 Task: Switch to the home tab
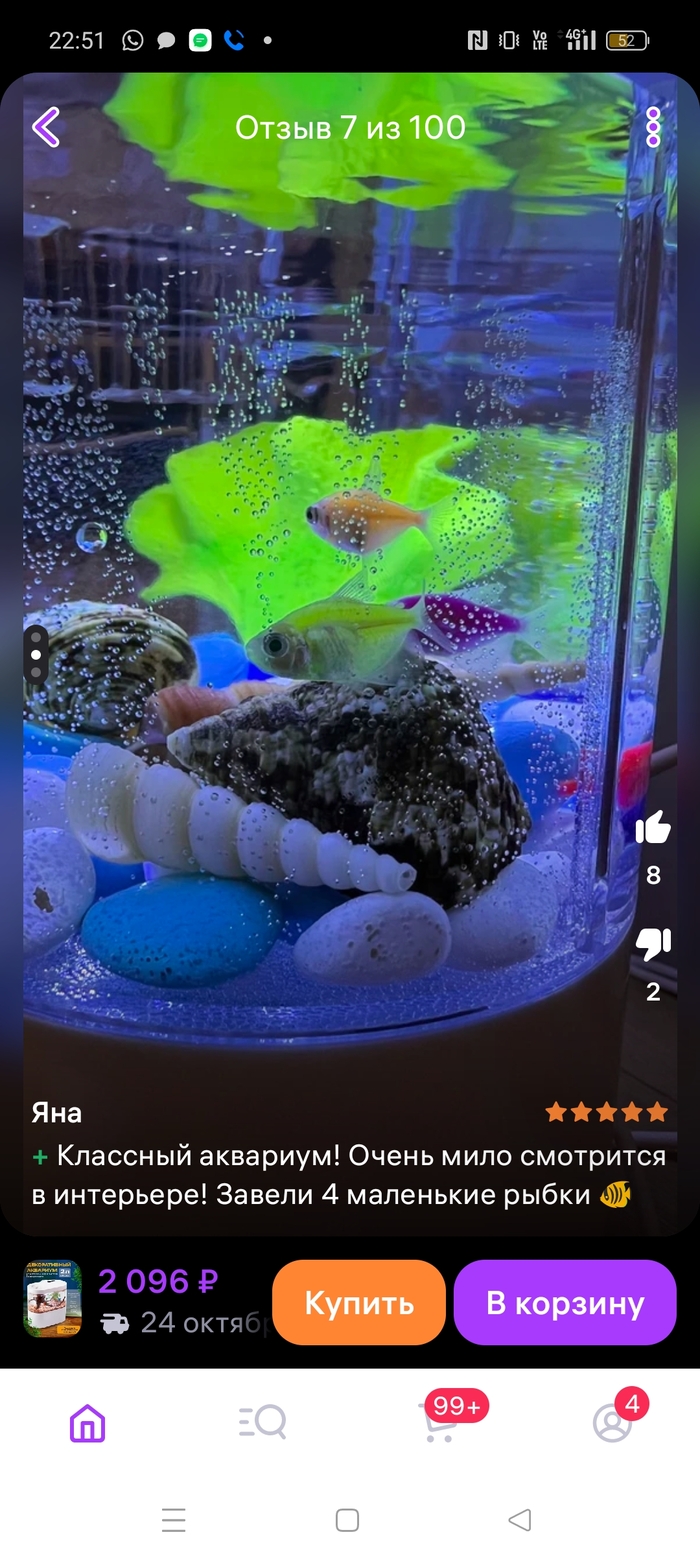coord(87,1423)
